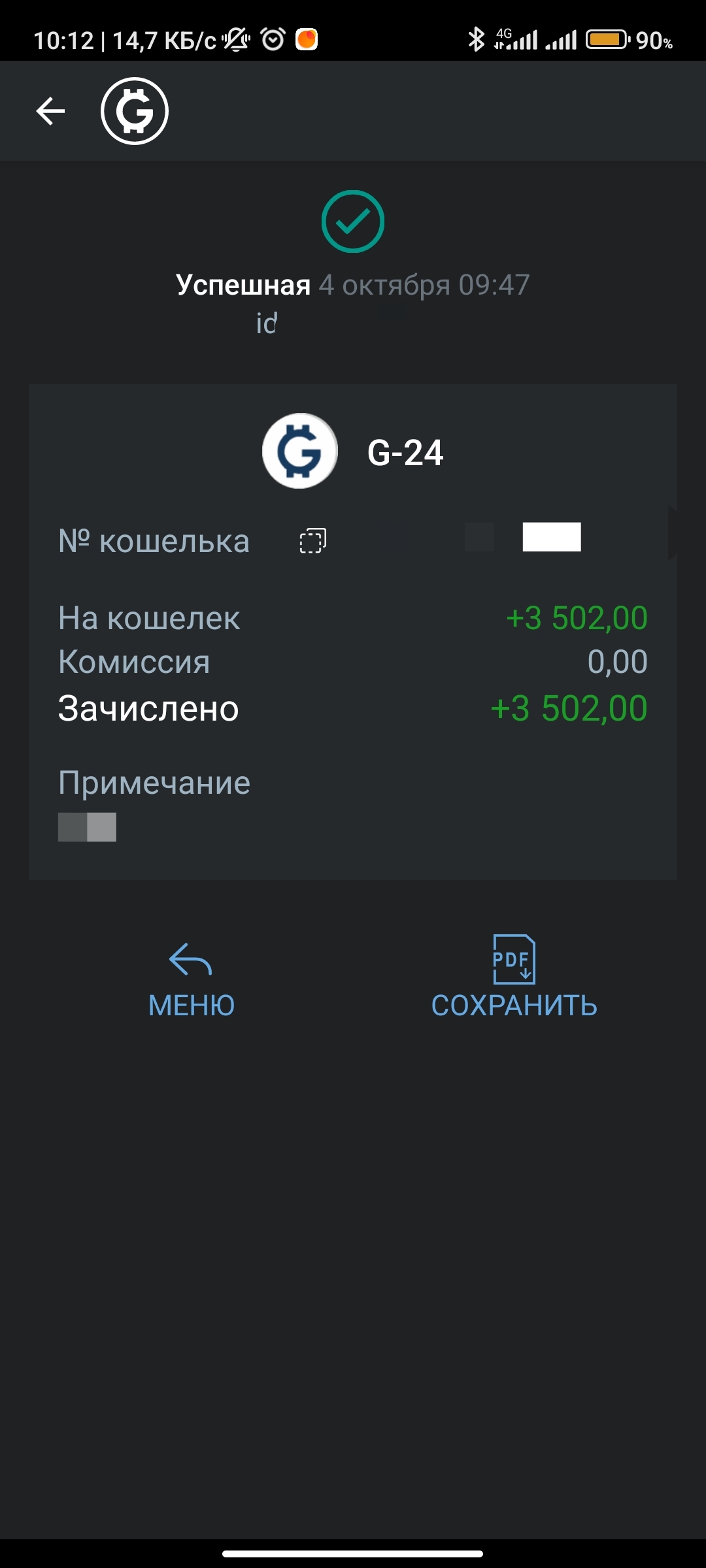Image resolution: width=706 pixels, height=1568 pixels.
Task: Copy the wallet number
Action: [x=312, y=541]
